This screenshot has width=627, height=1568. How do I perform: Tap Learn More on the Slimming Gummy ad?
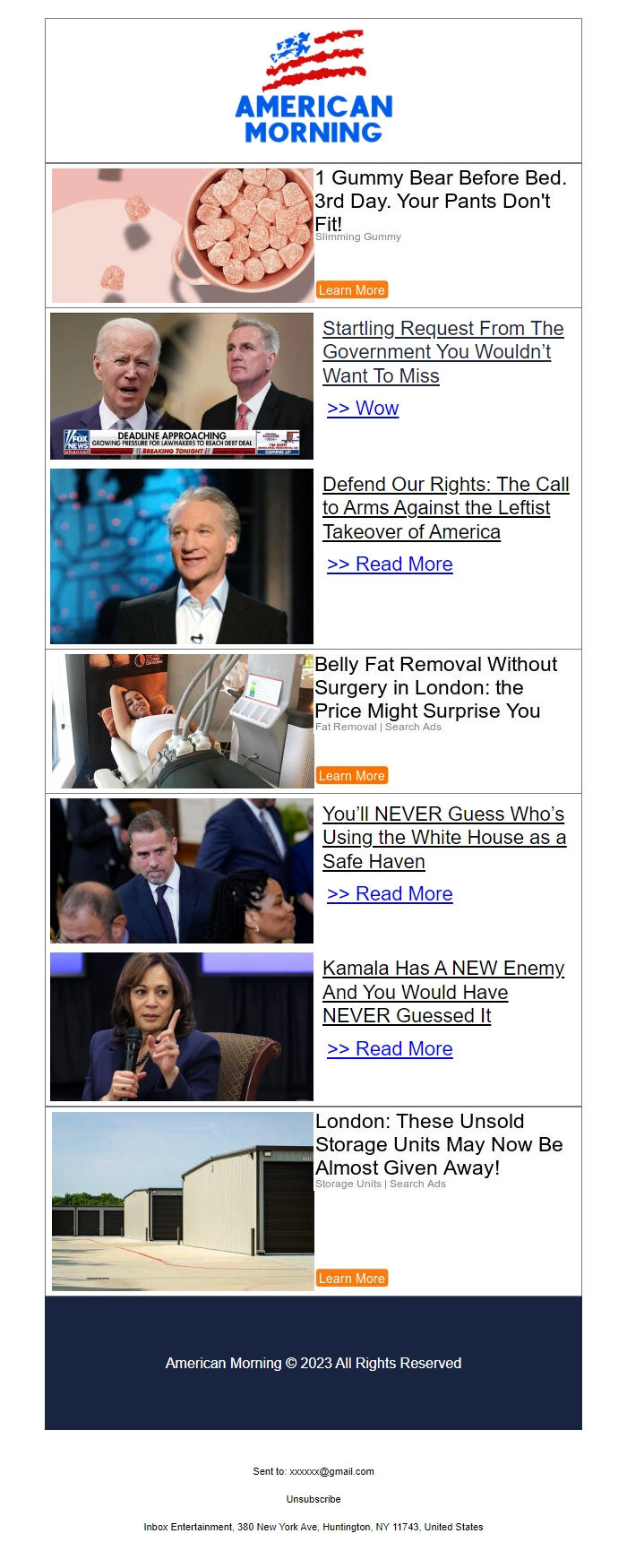click(x=351, y=290)
